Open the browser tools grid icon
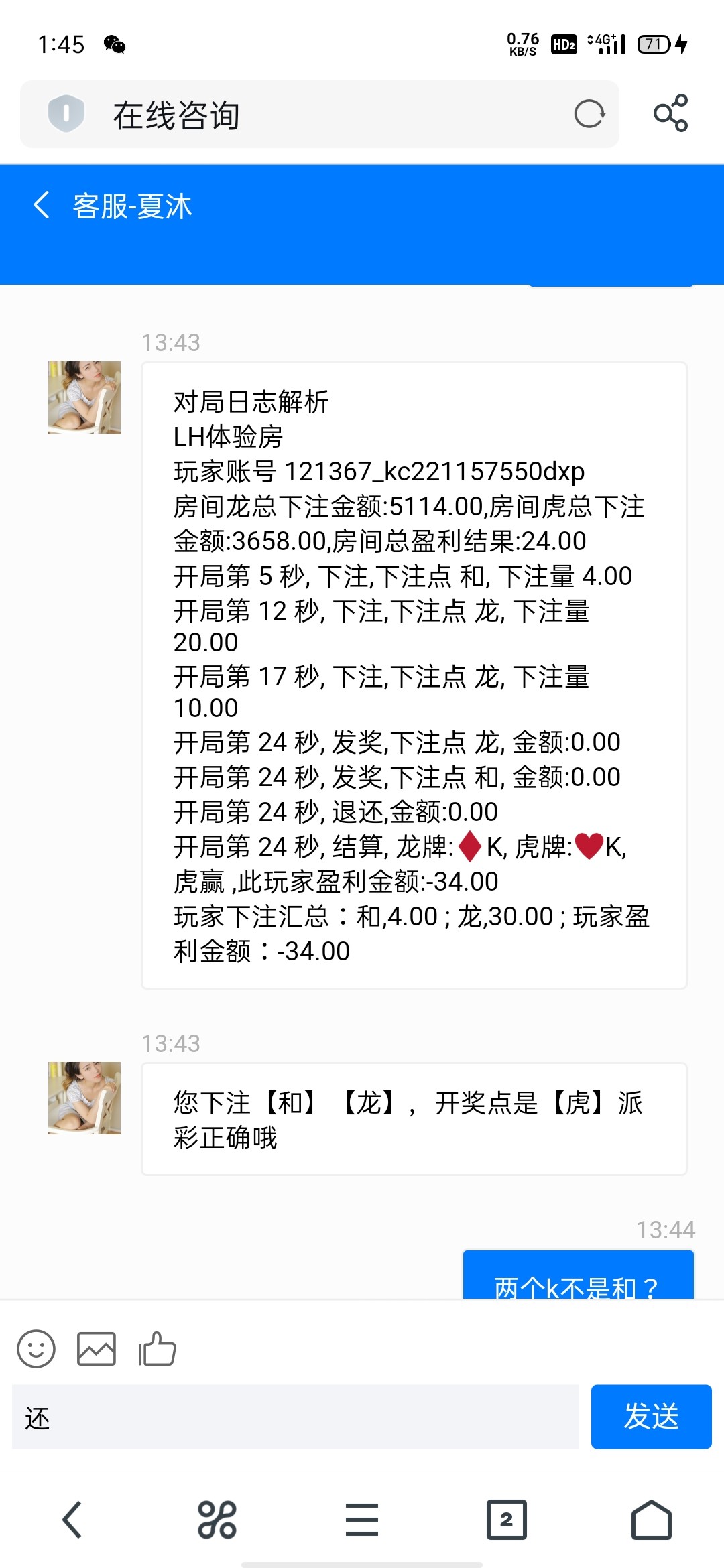This screenshot has width=724, height=1568. (217, 1520)
